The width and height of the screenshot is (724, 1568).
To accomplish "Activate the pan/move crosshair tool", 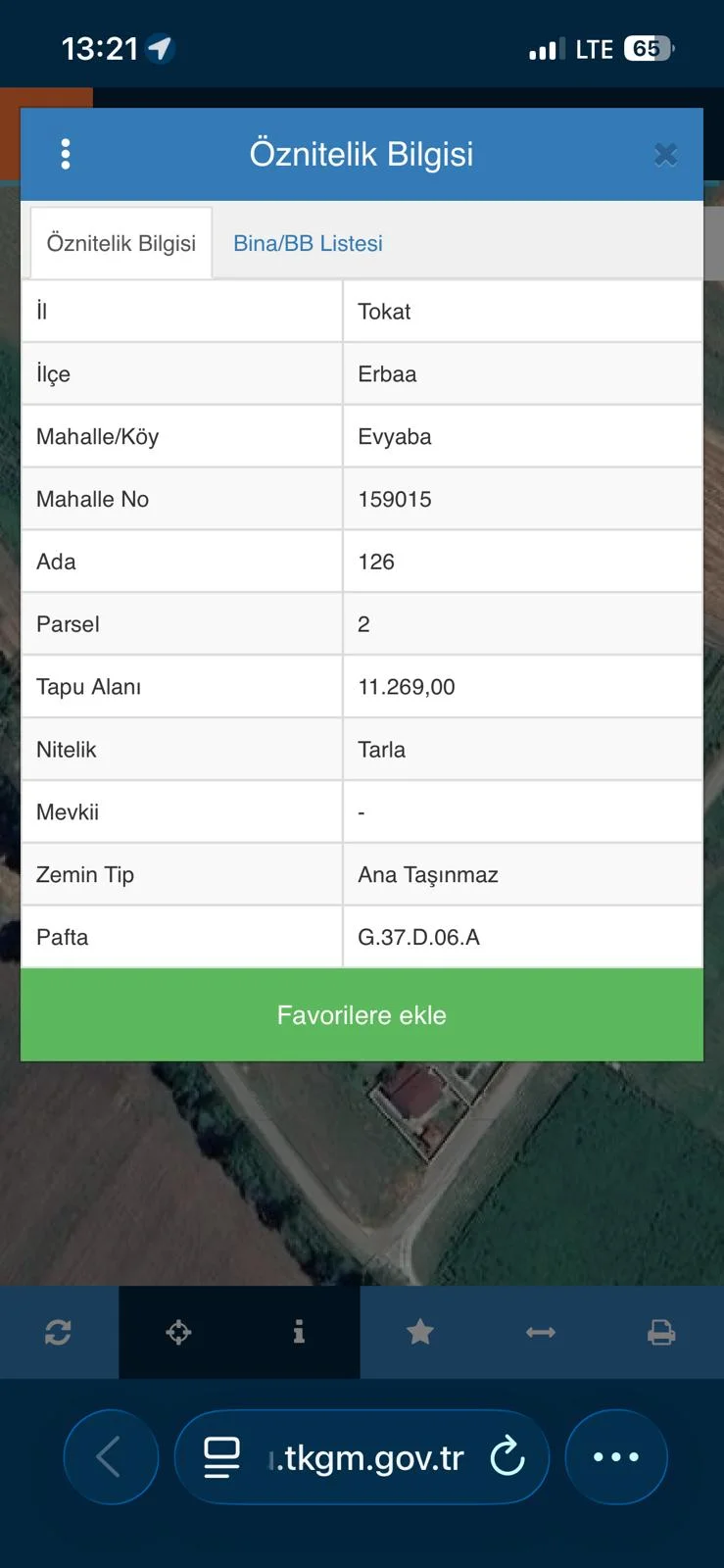I will point(178,1332).
